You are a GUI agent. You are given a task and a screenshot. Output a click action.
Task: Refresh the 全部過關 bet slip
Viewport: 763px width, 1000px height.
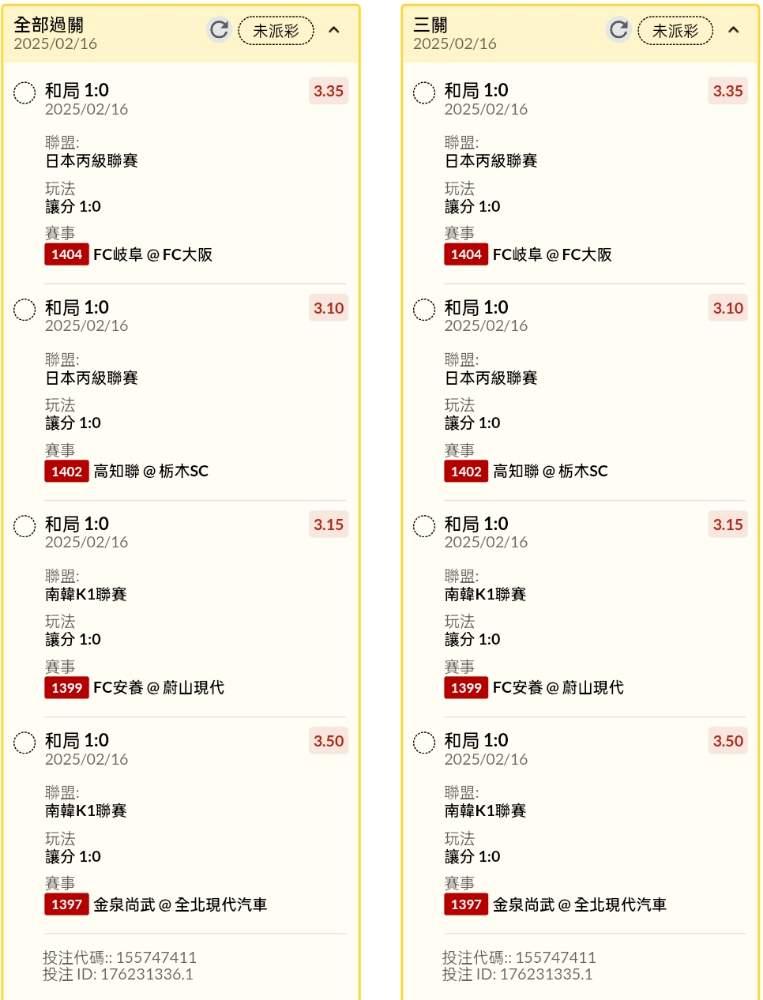pyautogui.click(x=219, y=29)
